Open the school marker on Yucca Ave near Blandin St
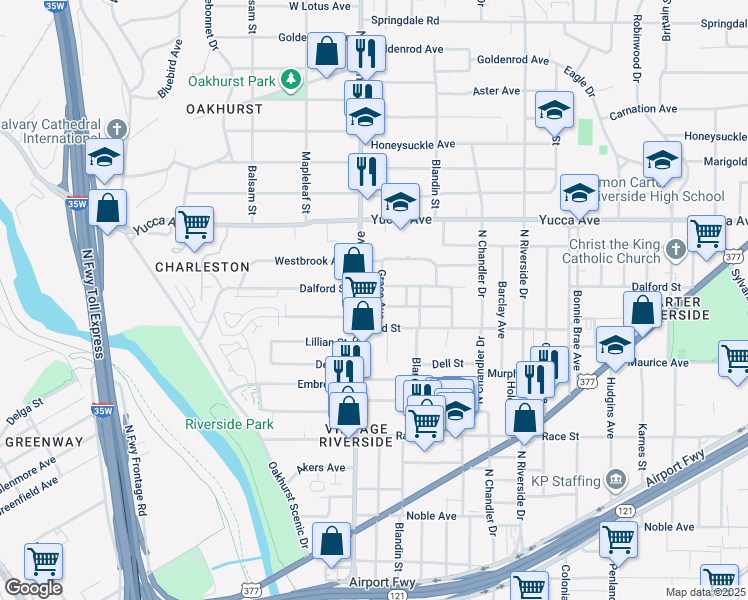This screenshot has width=748, height=600. (401, 205)
